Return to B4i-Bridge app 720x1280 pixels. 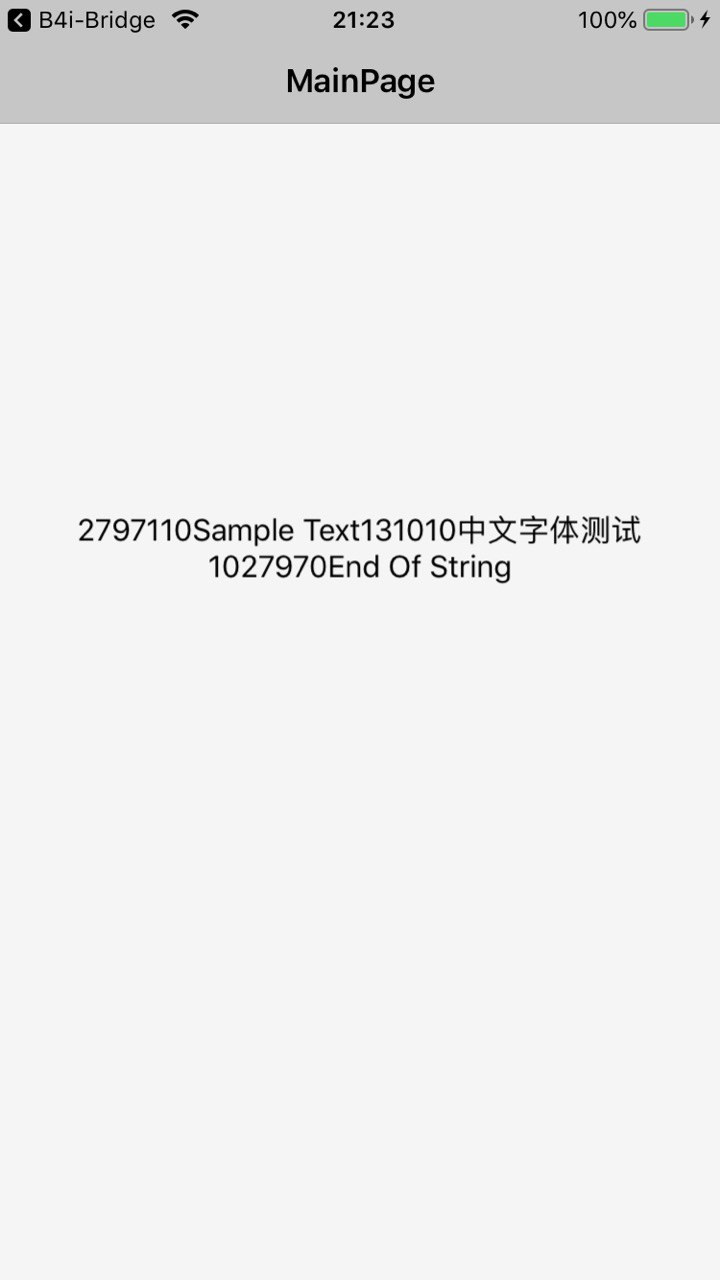click(80, 20)
